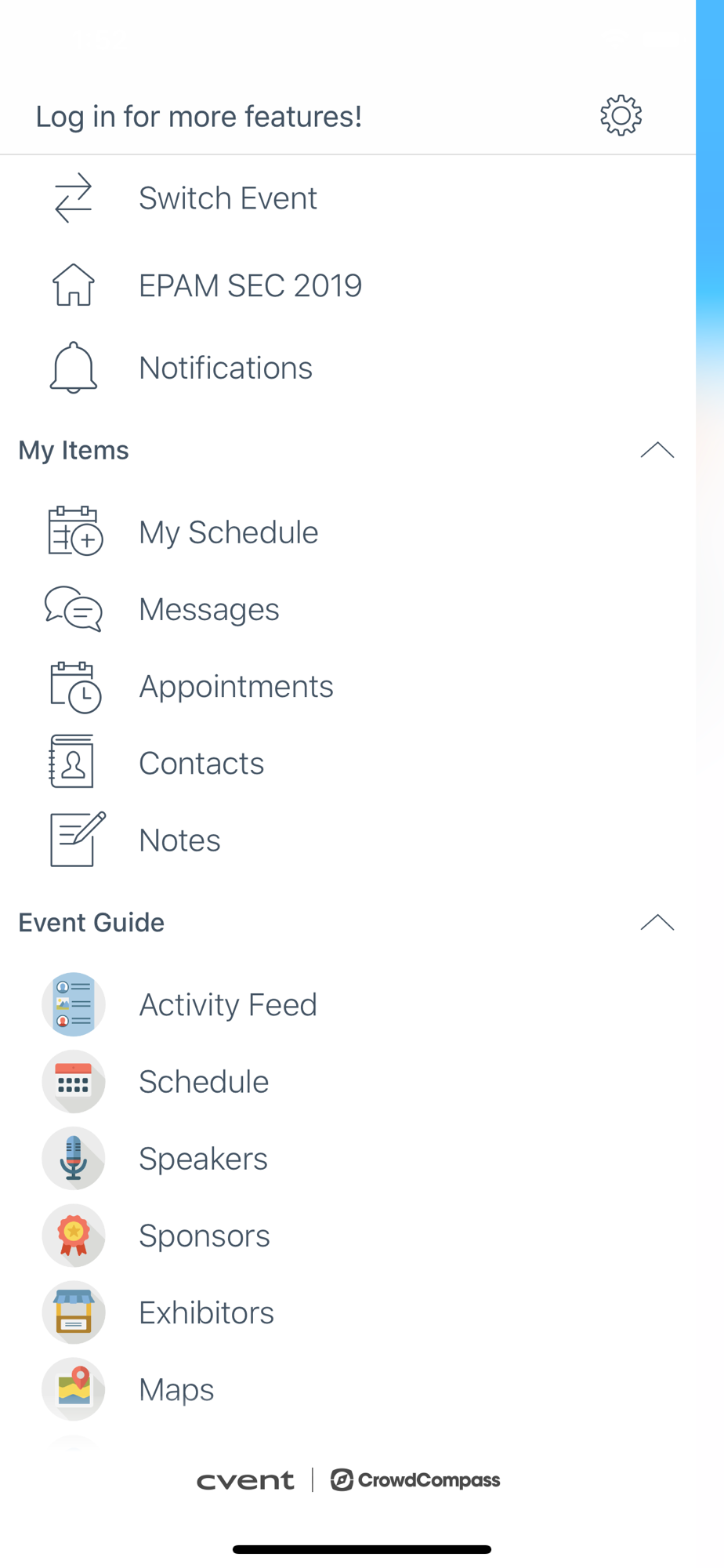Open Activity Feed
724x1568 pixels.
coord(348,1004)
